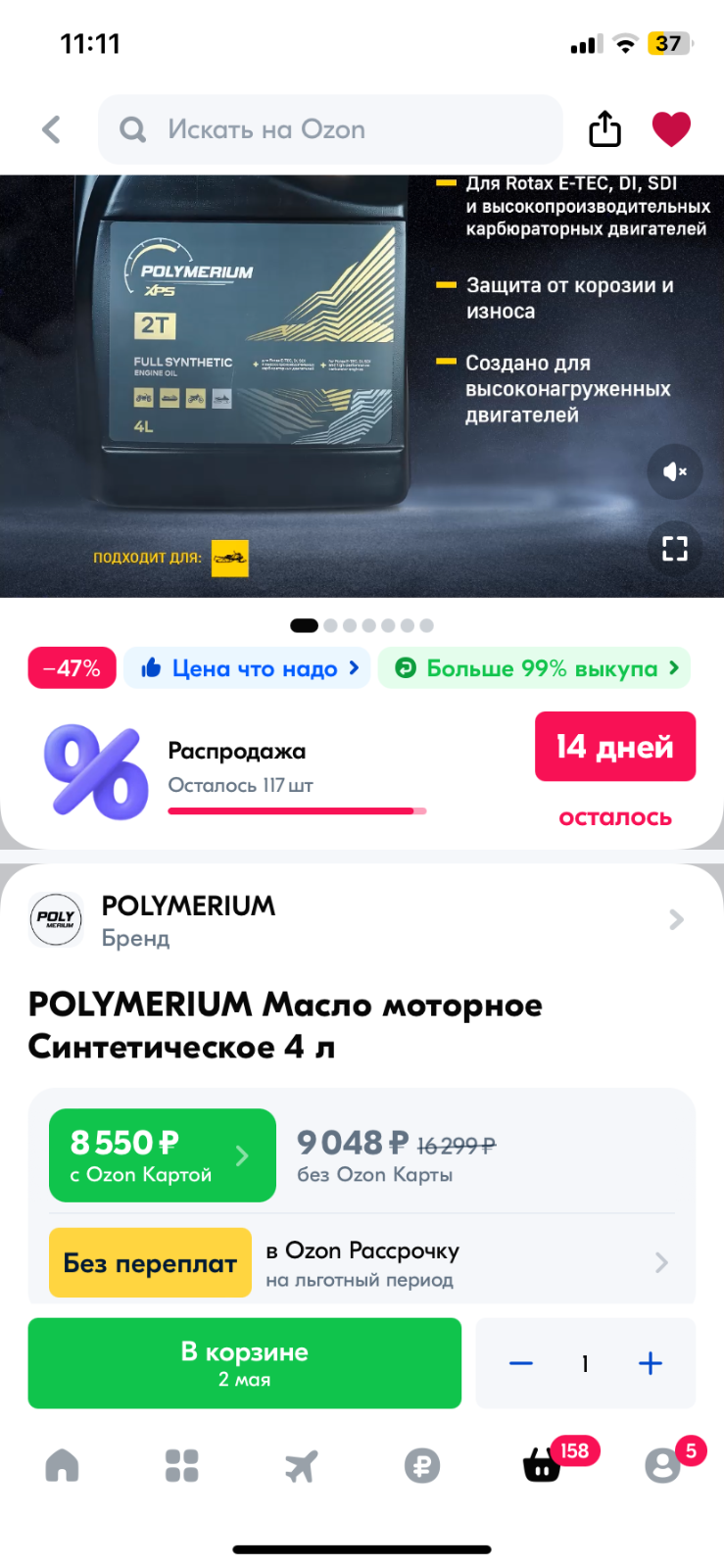
Task: Open the ruble finance tab
Action: (x=422, y=1466)
